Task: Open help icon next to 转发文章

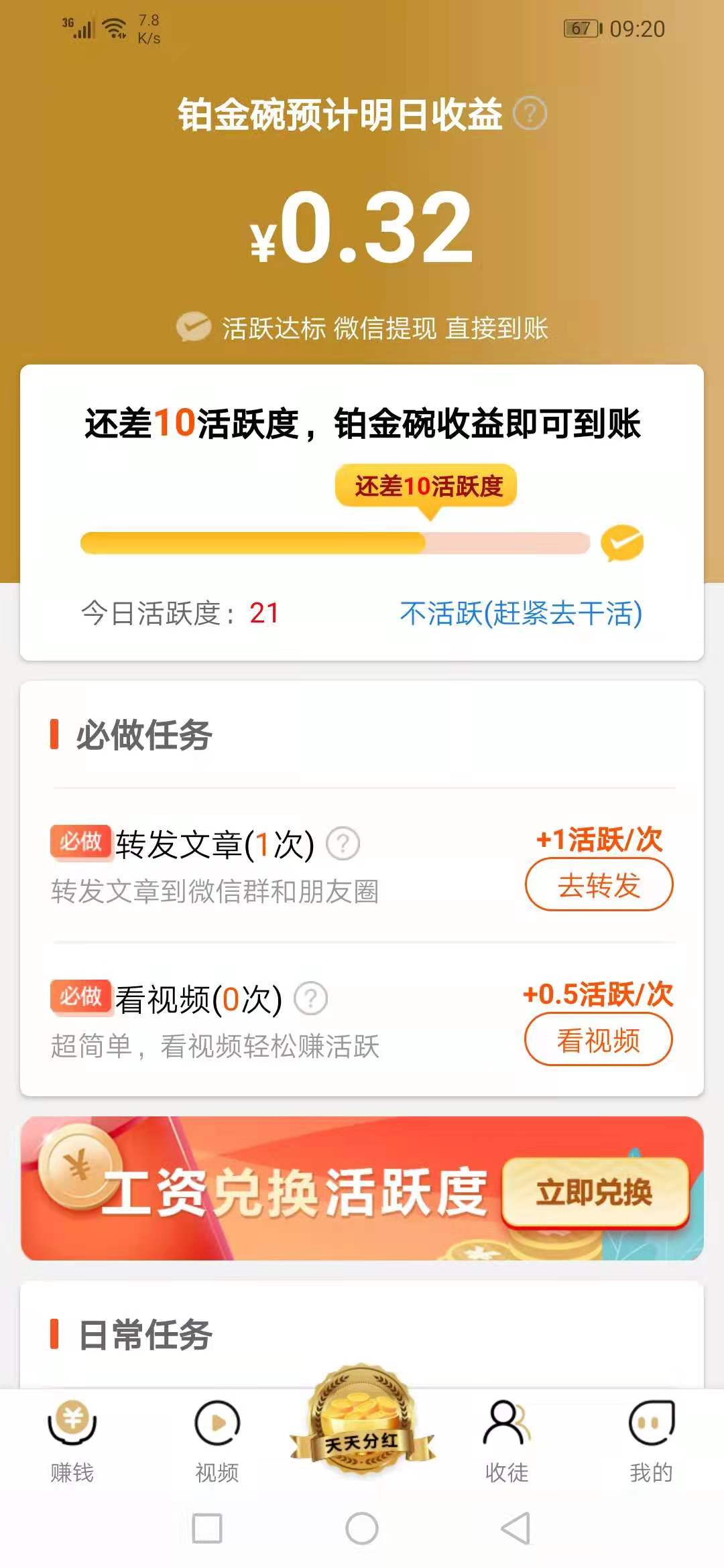Action: pyautogui.click(x=343, y=844)
